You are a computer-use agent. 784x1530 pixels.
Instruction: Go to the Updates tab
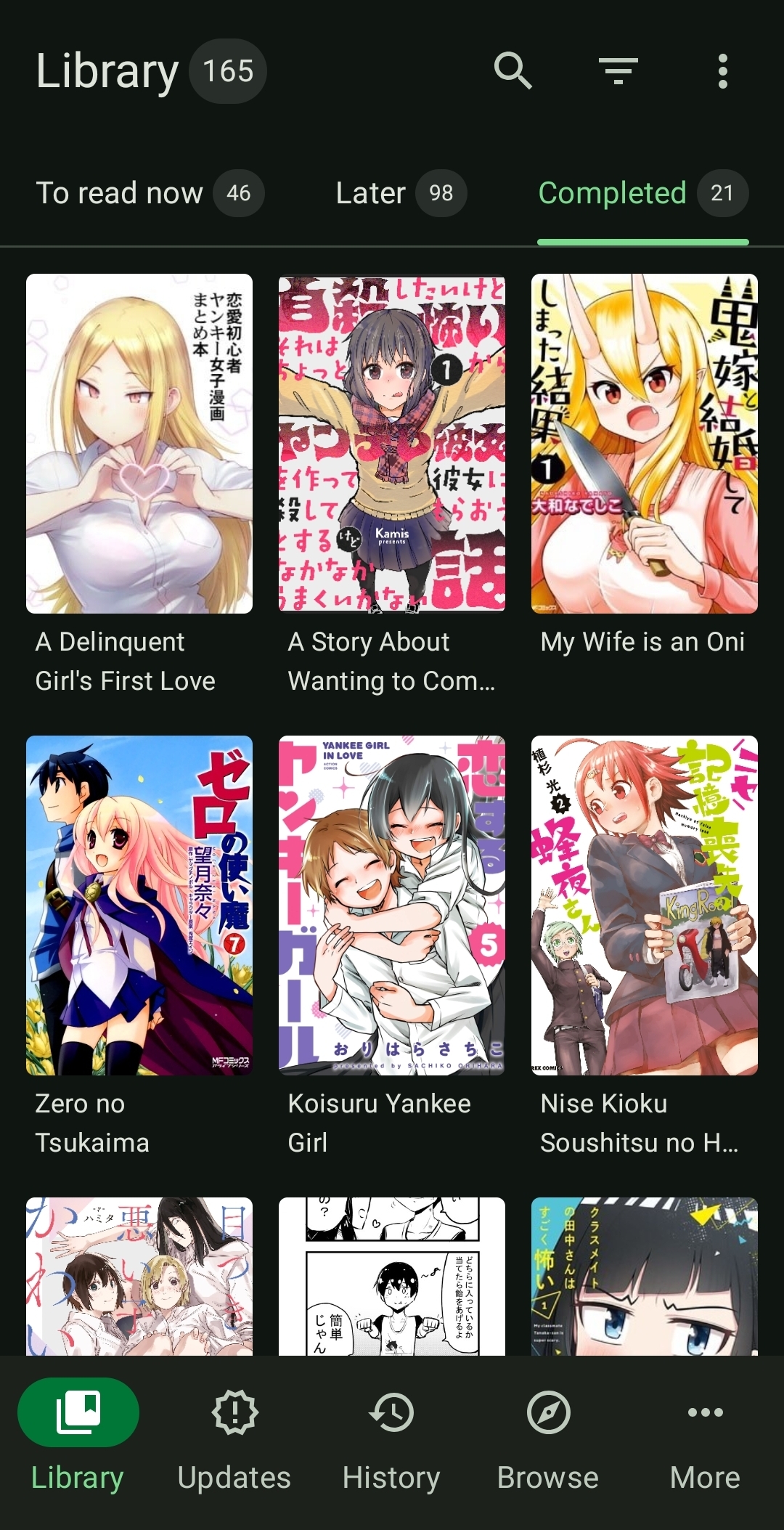click(234, 1441)
